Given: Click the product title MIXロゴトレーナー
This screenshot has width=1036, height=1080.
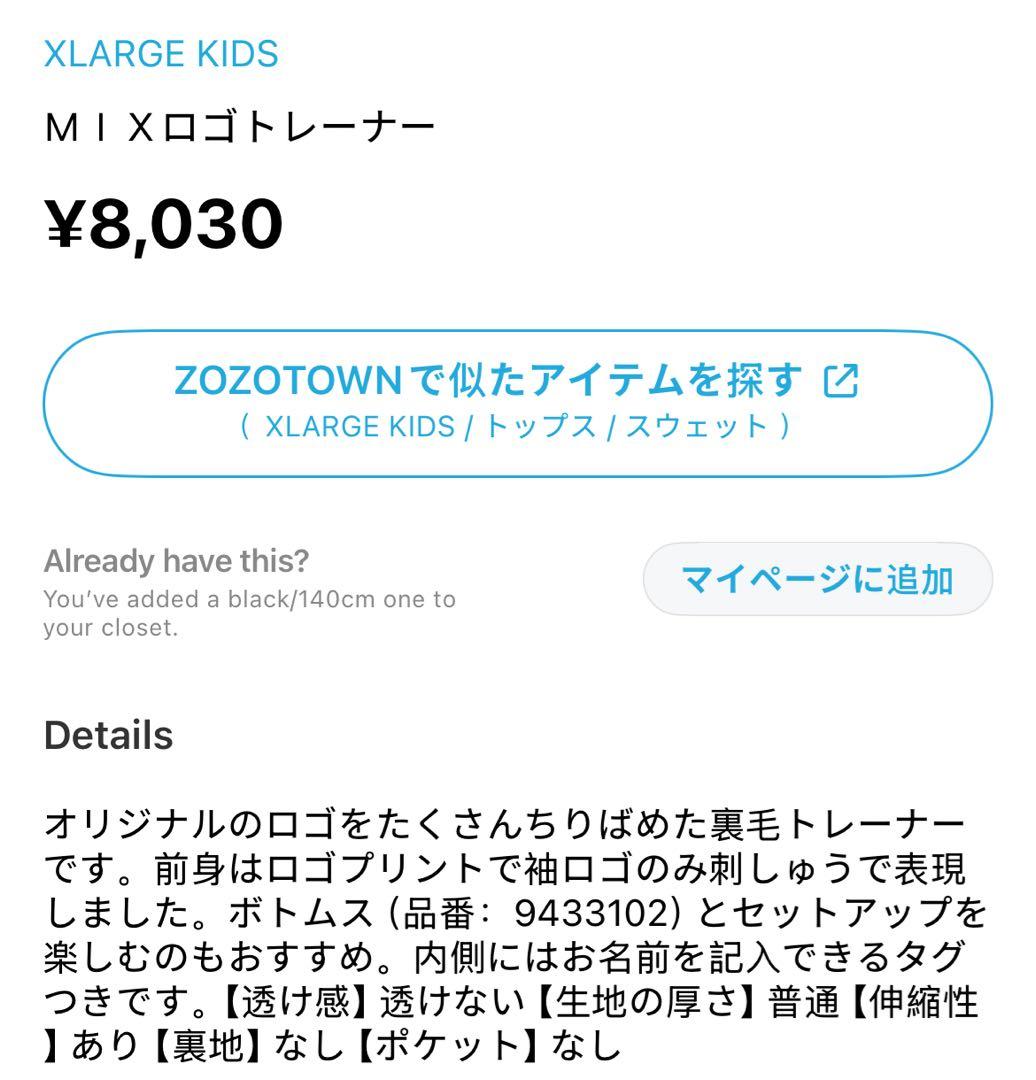Looking at the screenshot, I should [x=240, y=125].
